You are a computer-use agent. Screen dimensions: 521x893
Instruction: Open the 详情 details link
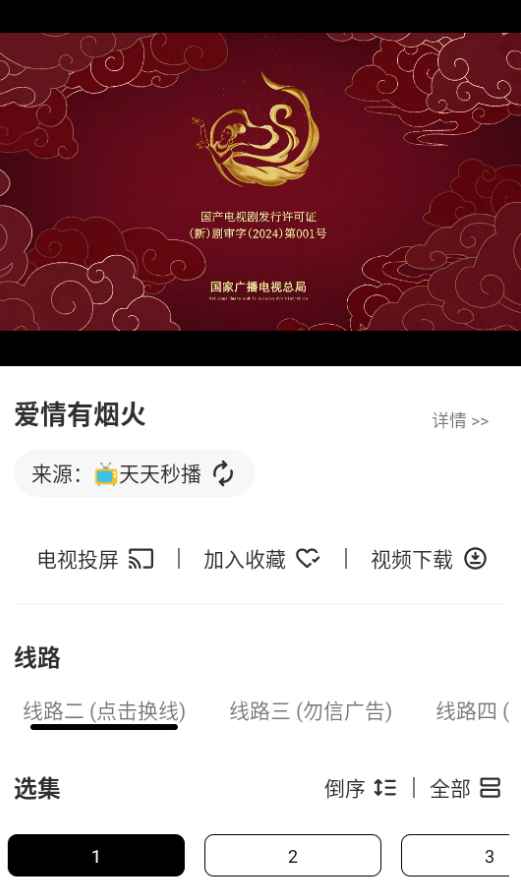[460, 421]
